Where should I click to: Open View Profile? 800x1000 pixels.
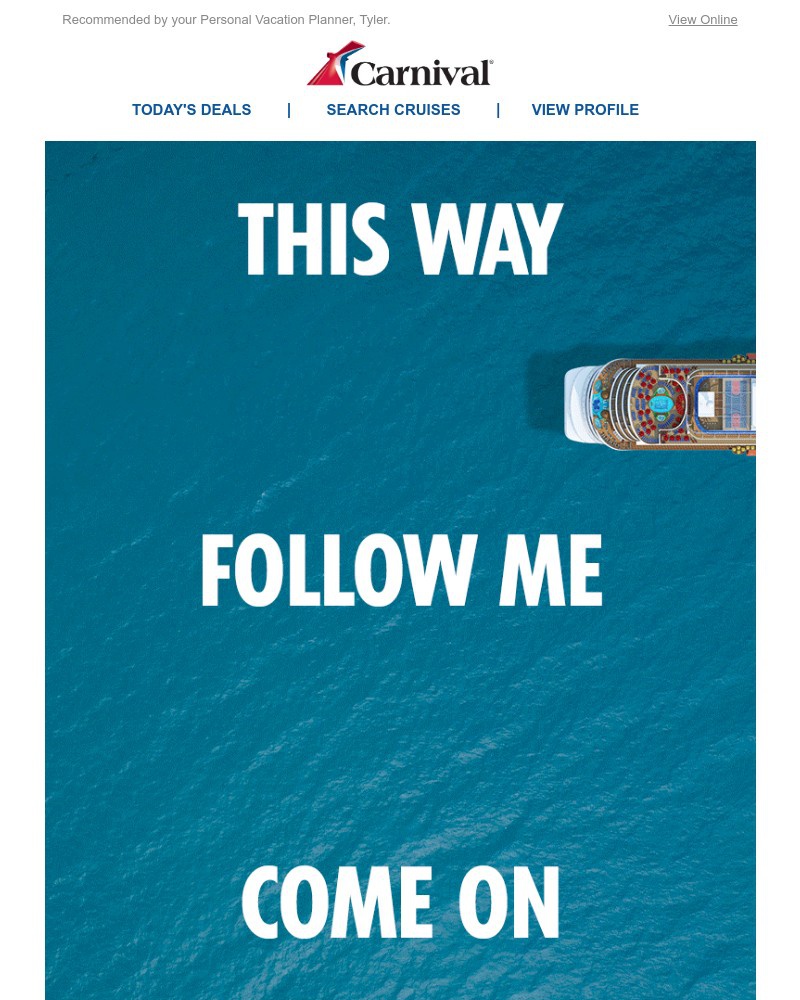(x=585, y=110)
